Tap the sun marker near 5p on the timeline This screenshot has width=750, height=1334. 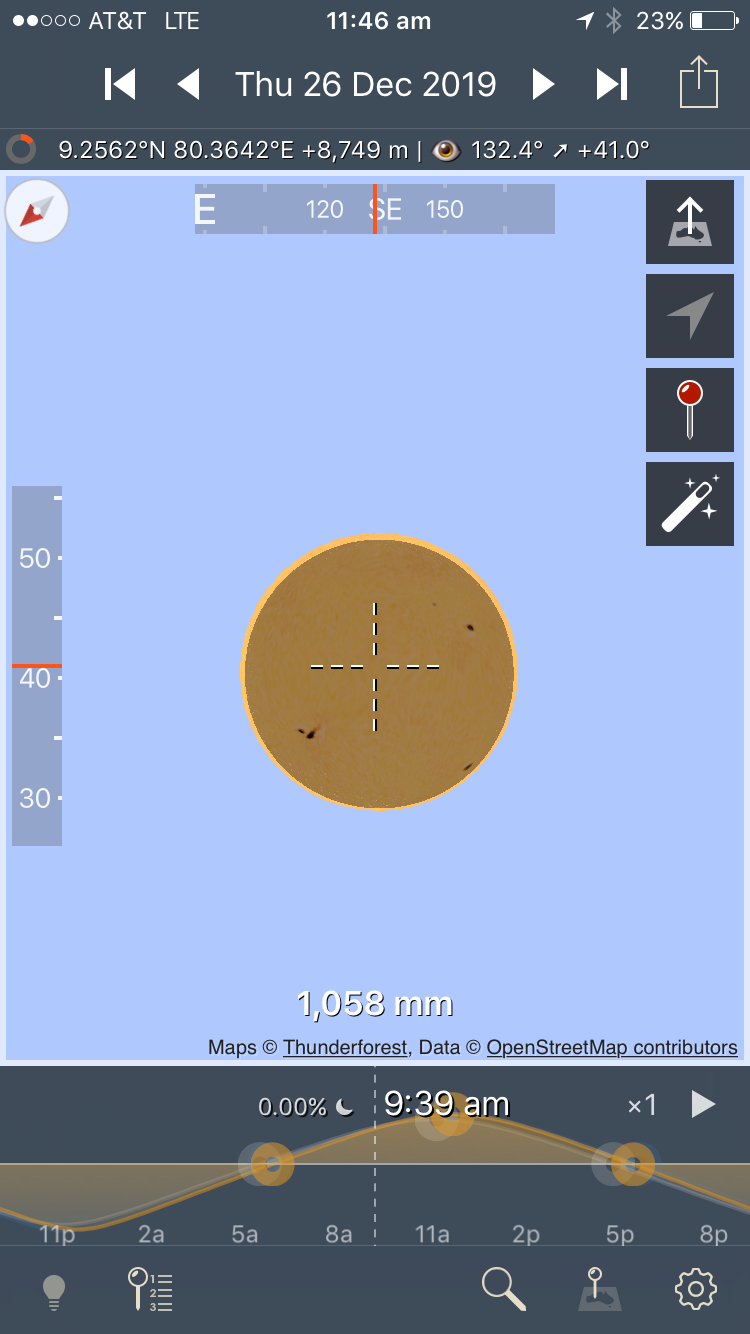(x=631, y=1165)
